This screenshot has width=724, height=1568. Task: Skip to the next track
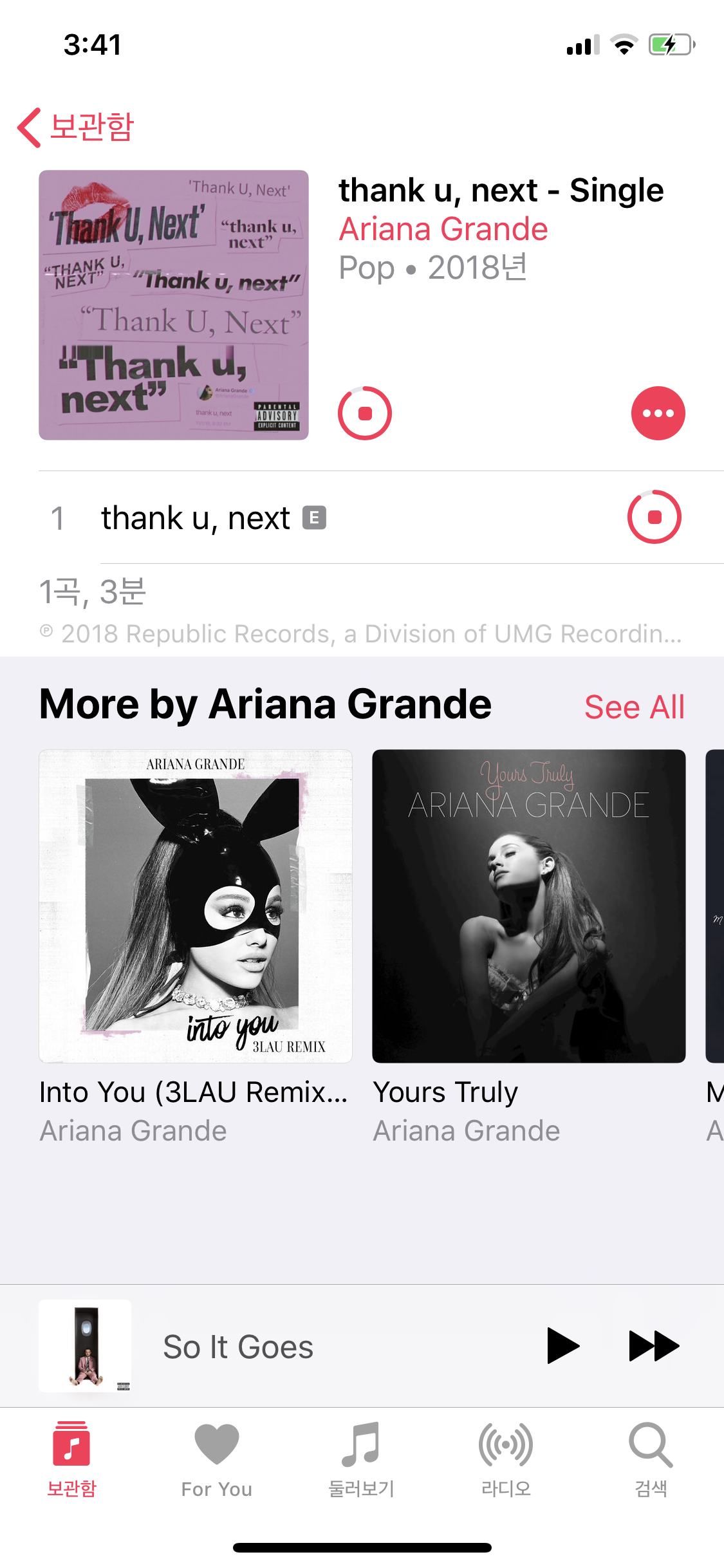[653, 1346]
